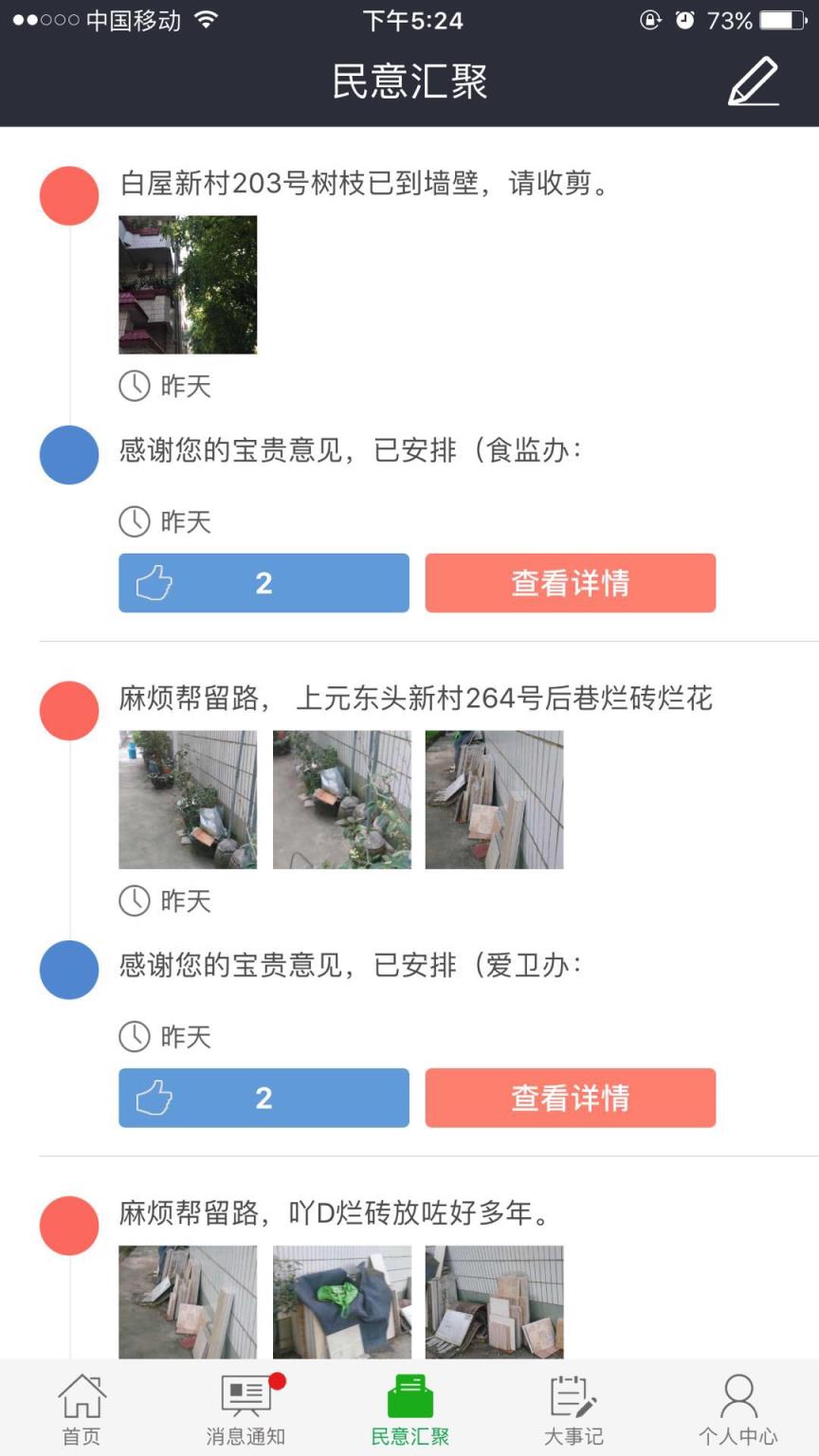Image resolution: width=819 pixels, height=1456 pixels.
Task: Like the 爱卫办 reply showing 2 likes
Action: (x=264, y=1098)
